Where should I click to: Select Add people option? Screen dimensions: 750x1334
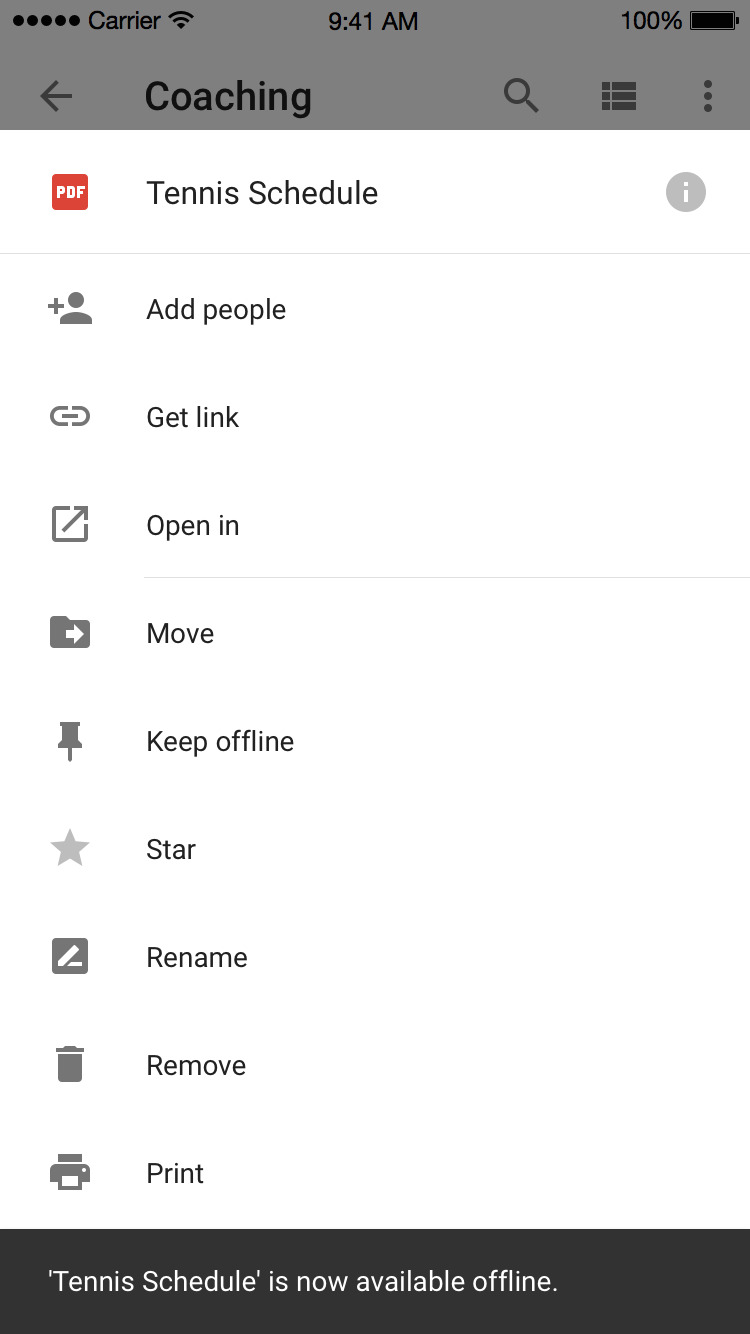[216, 310]
